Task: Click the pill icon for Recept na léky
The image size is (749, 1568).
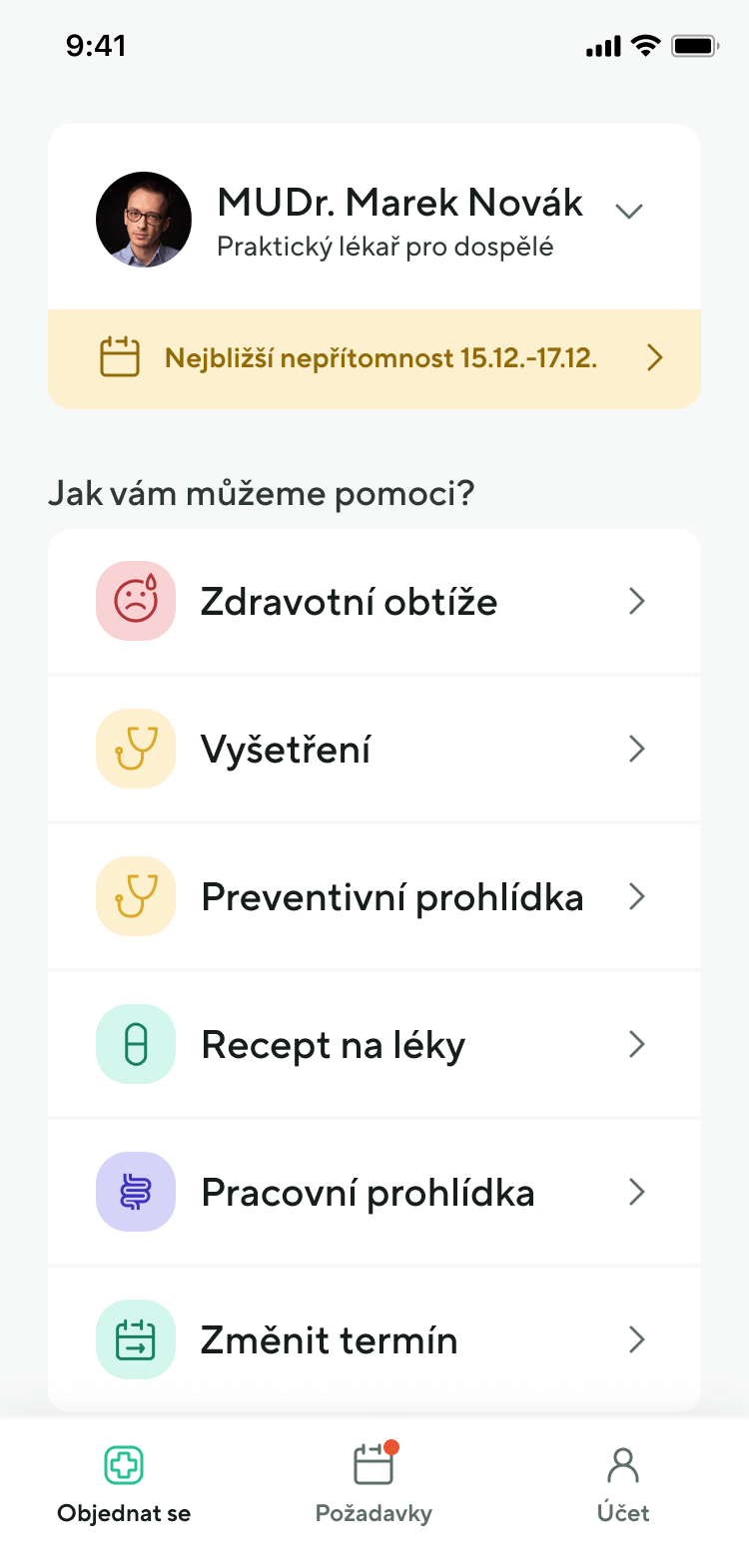Action: (136, 1044)
